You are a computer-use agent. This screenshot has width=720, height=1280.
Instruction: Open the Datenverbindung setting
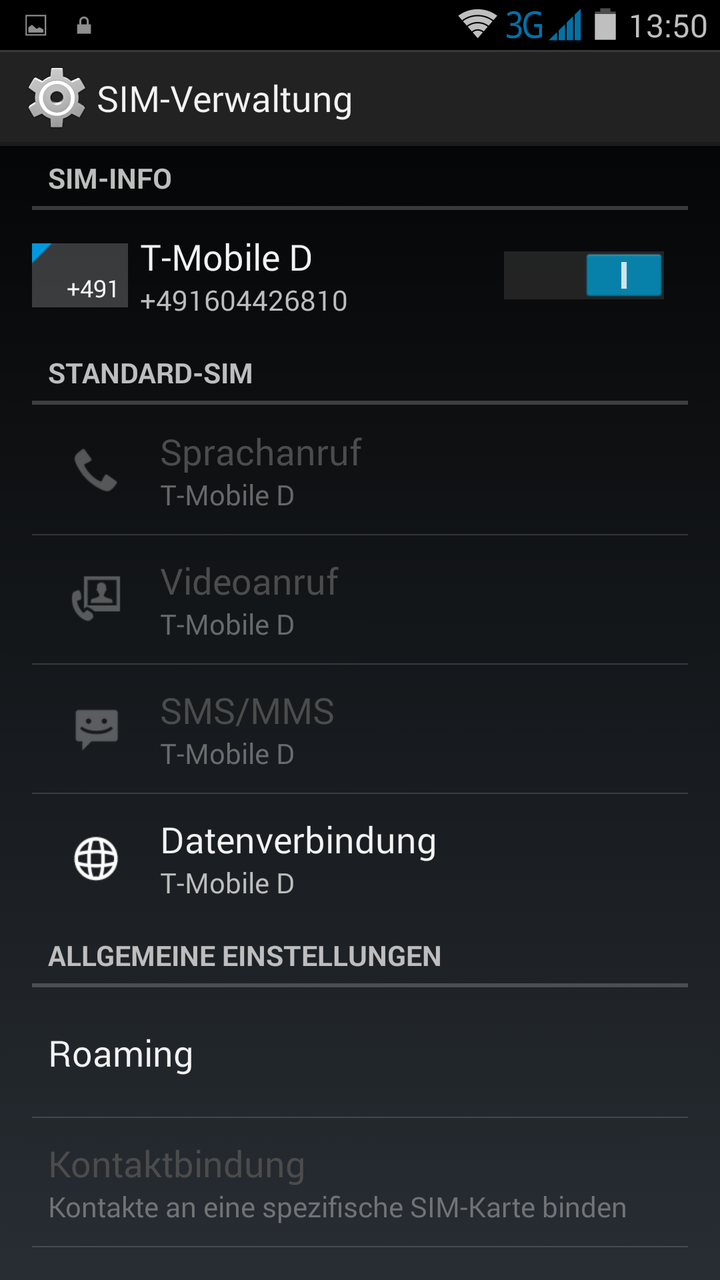[360, 859]
